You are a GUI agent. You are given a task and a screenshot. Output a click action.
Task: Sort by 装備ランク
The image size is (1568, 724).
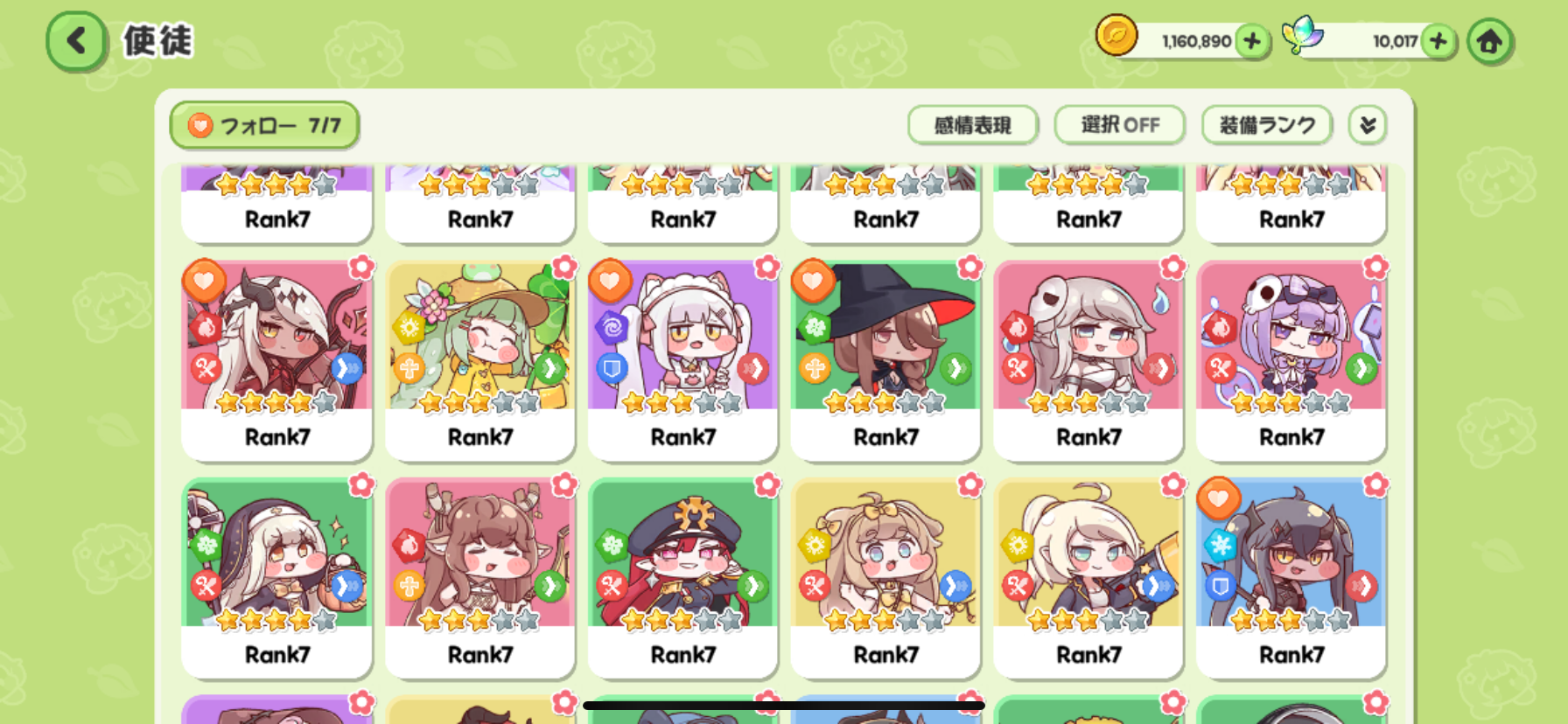[1266, 125]
